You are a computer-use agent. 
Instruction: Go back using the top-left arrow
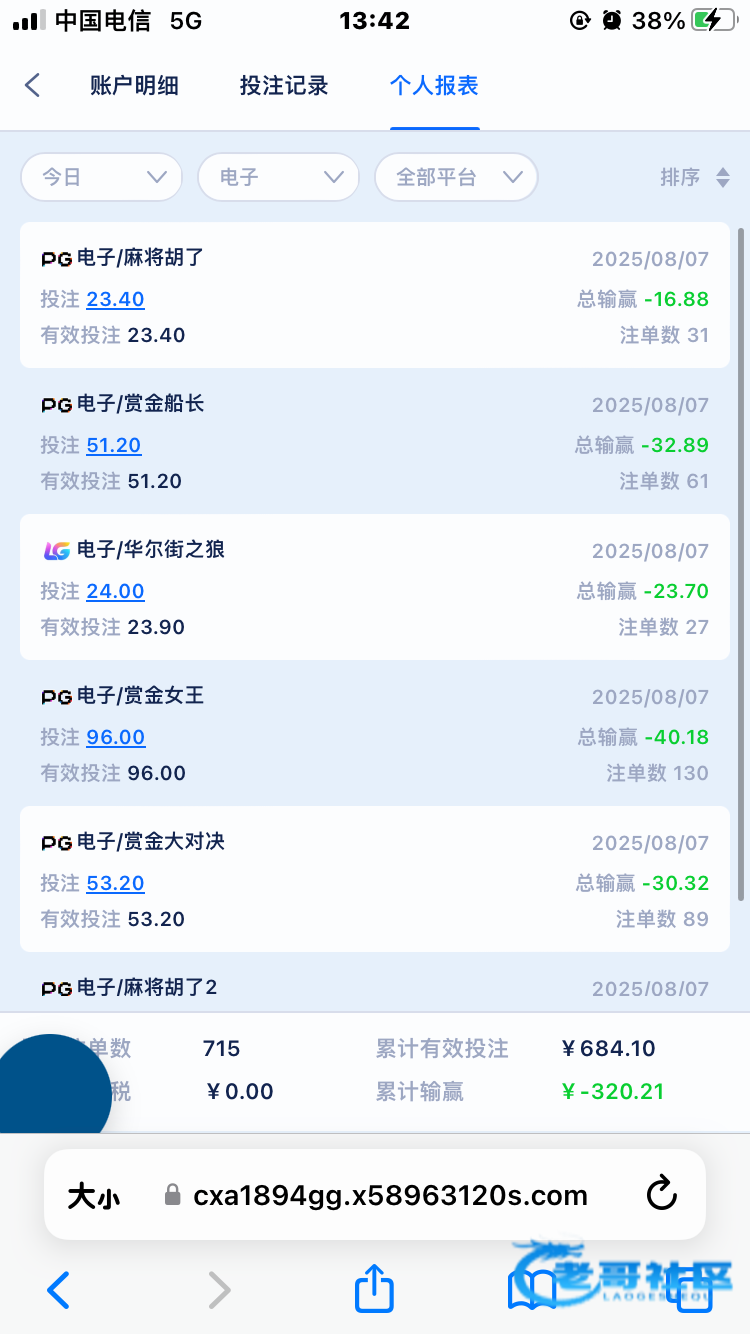point(32,85)
